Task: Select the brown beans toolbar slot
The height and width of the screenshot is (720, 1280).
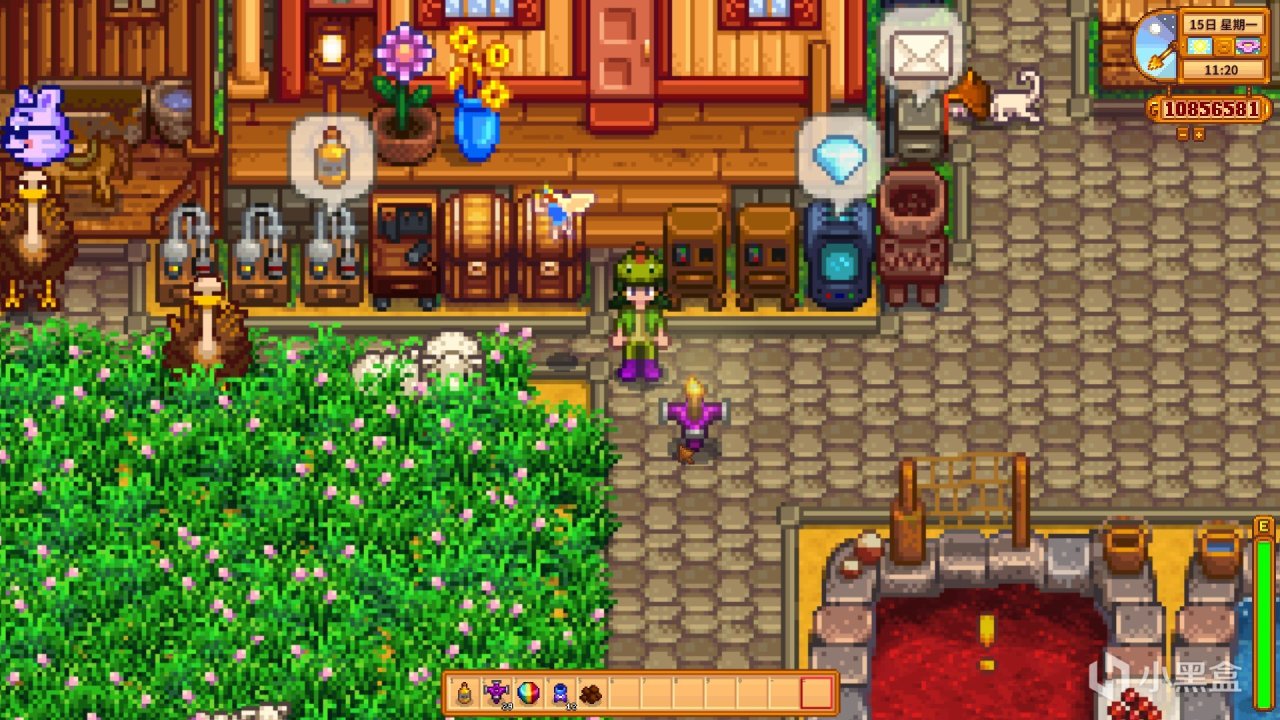Action: pyautogui.click(x=592, y=692)
